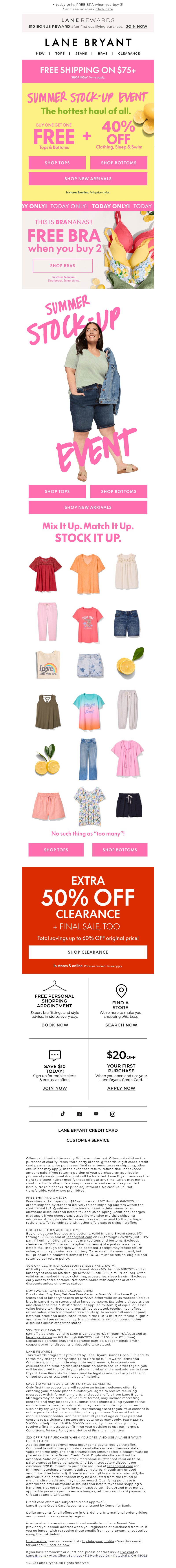
Task: Open the Customer Service link
Action: click(88, 1140)
